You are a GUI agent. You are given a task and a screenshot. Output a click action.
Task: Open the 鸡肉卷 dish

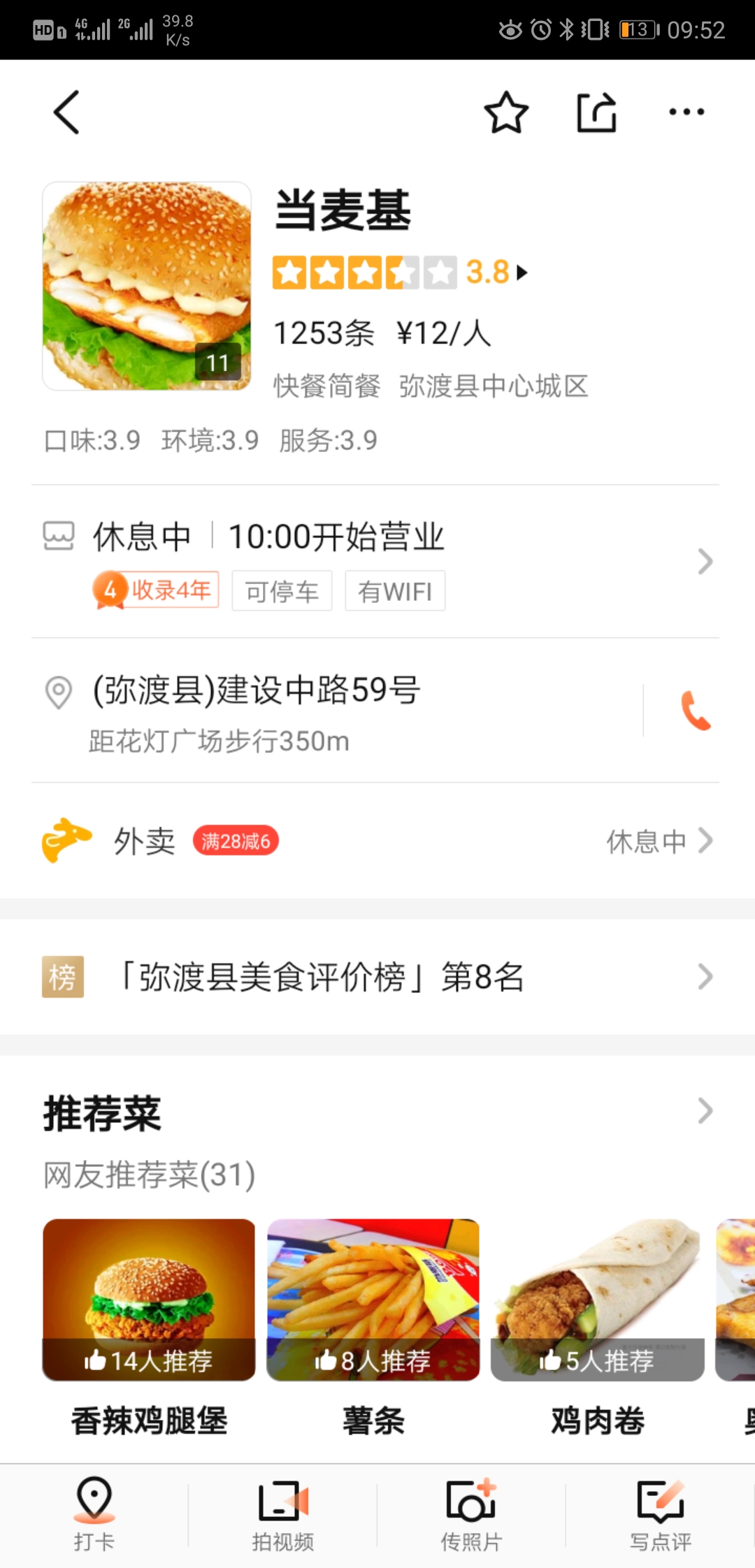point(597,1300)
